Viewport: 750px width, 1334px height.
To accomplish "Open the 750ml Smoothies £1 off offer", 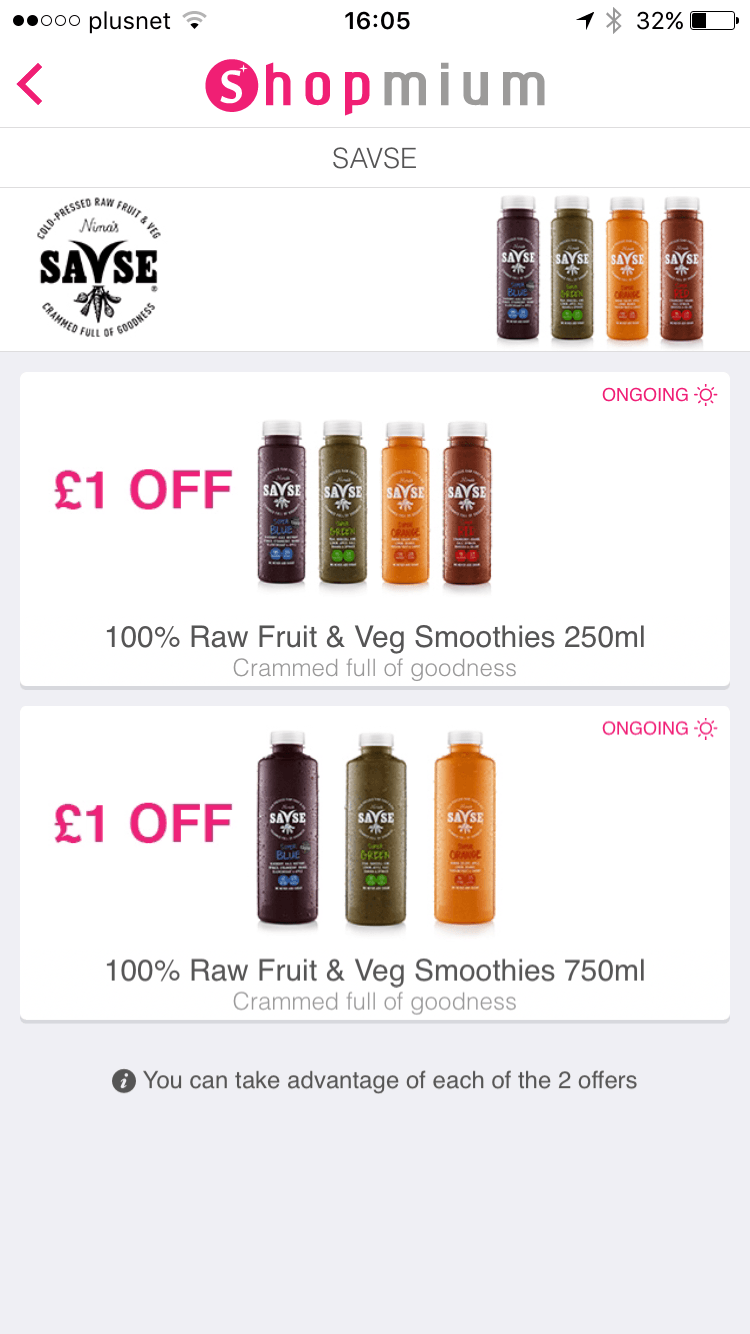I will 375,863.
